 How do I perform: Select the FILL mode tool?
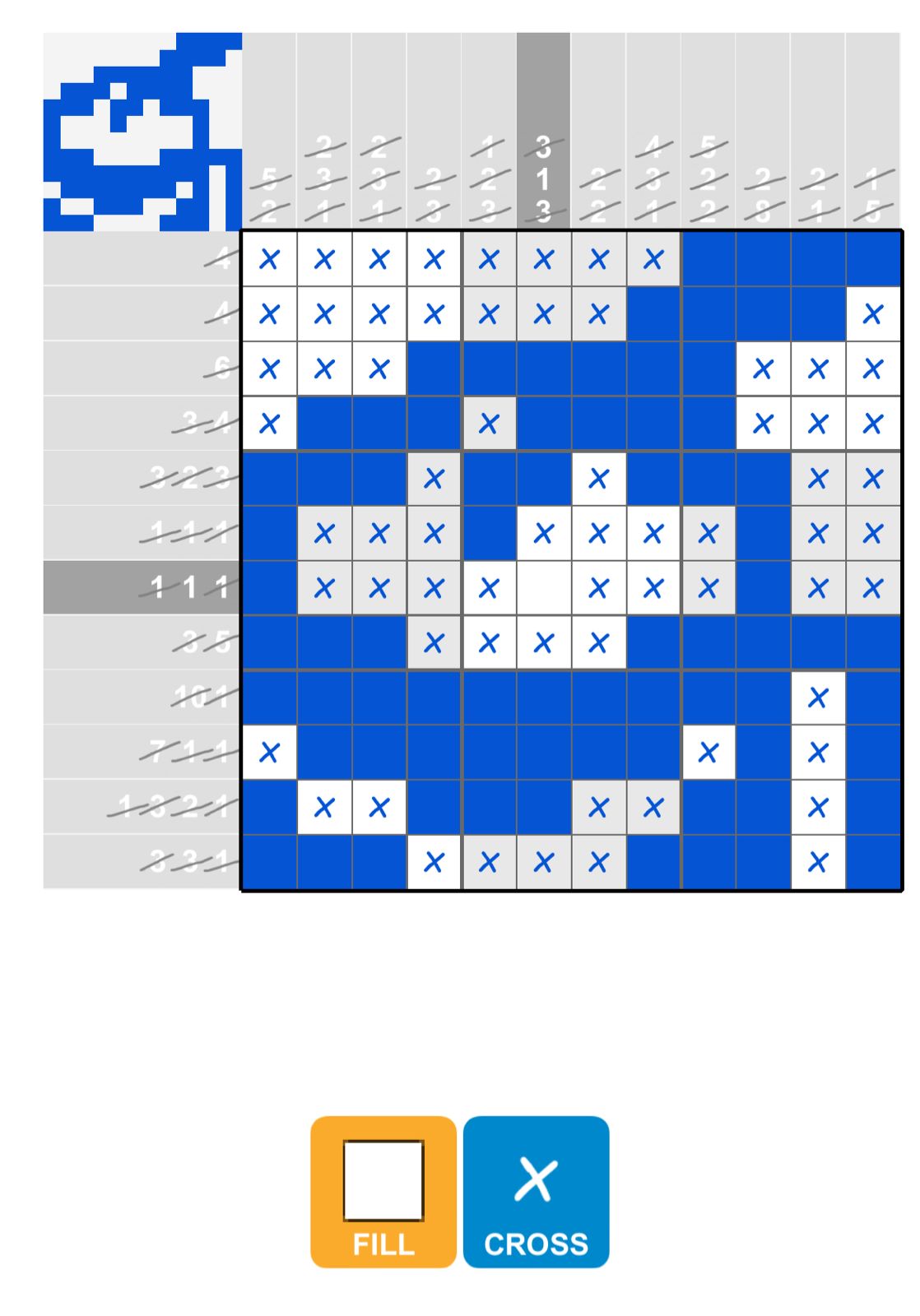(382, 1193)
